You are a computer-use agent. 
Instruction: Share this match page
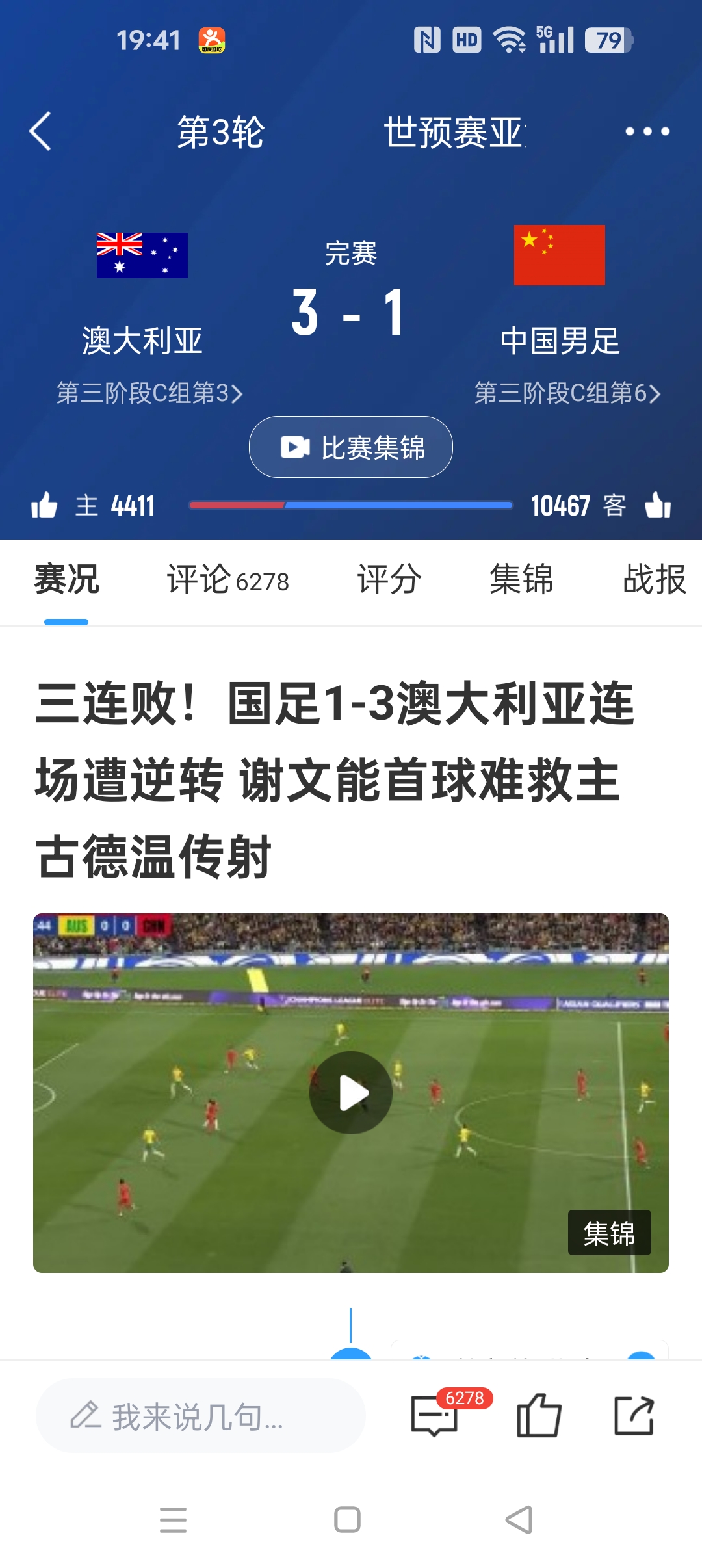(634, 1416)
